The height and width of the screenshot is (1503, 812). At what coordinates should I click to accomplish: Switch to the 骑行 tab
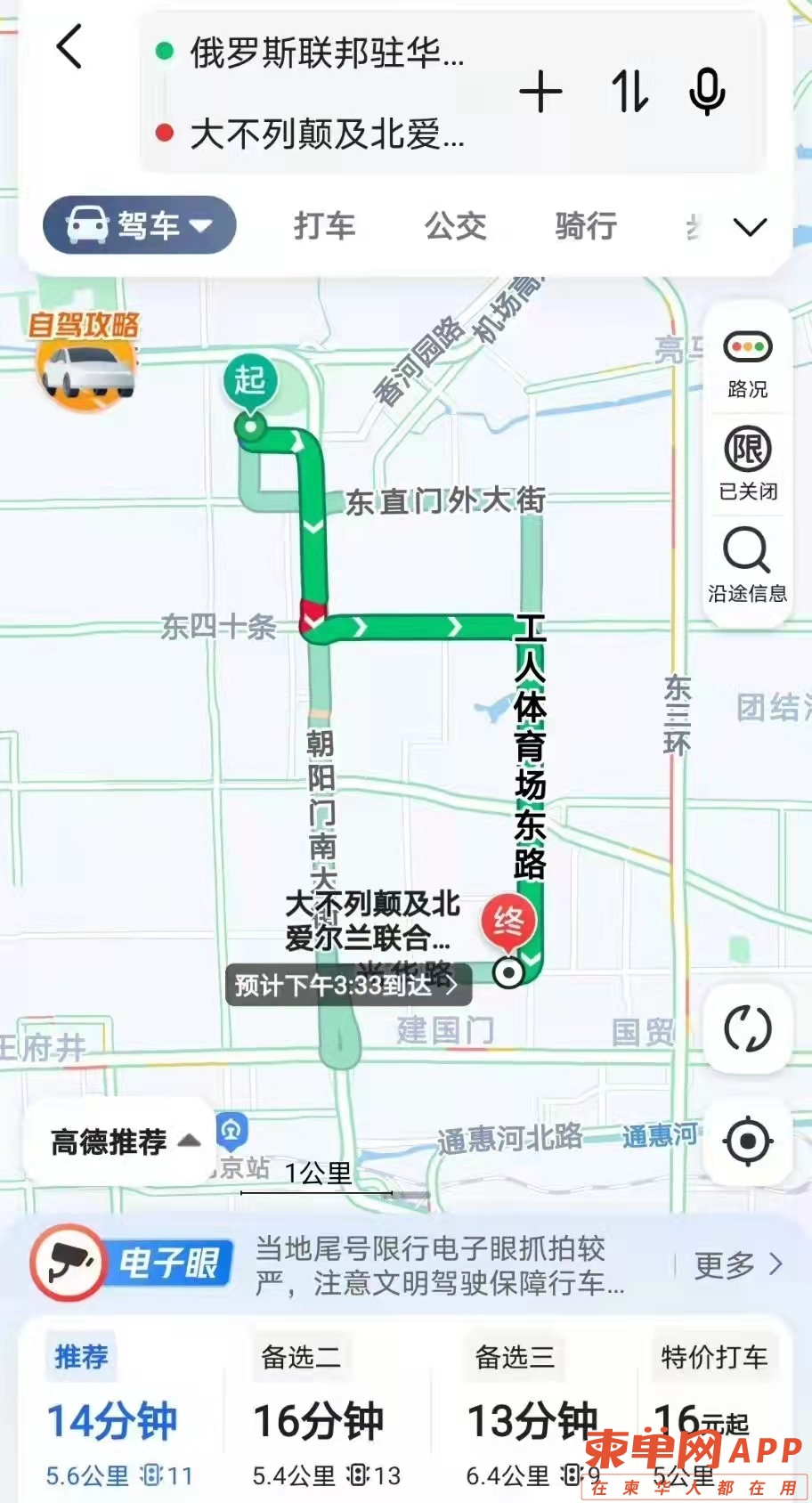pos(585,226)
